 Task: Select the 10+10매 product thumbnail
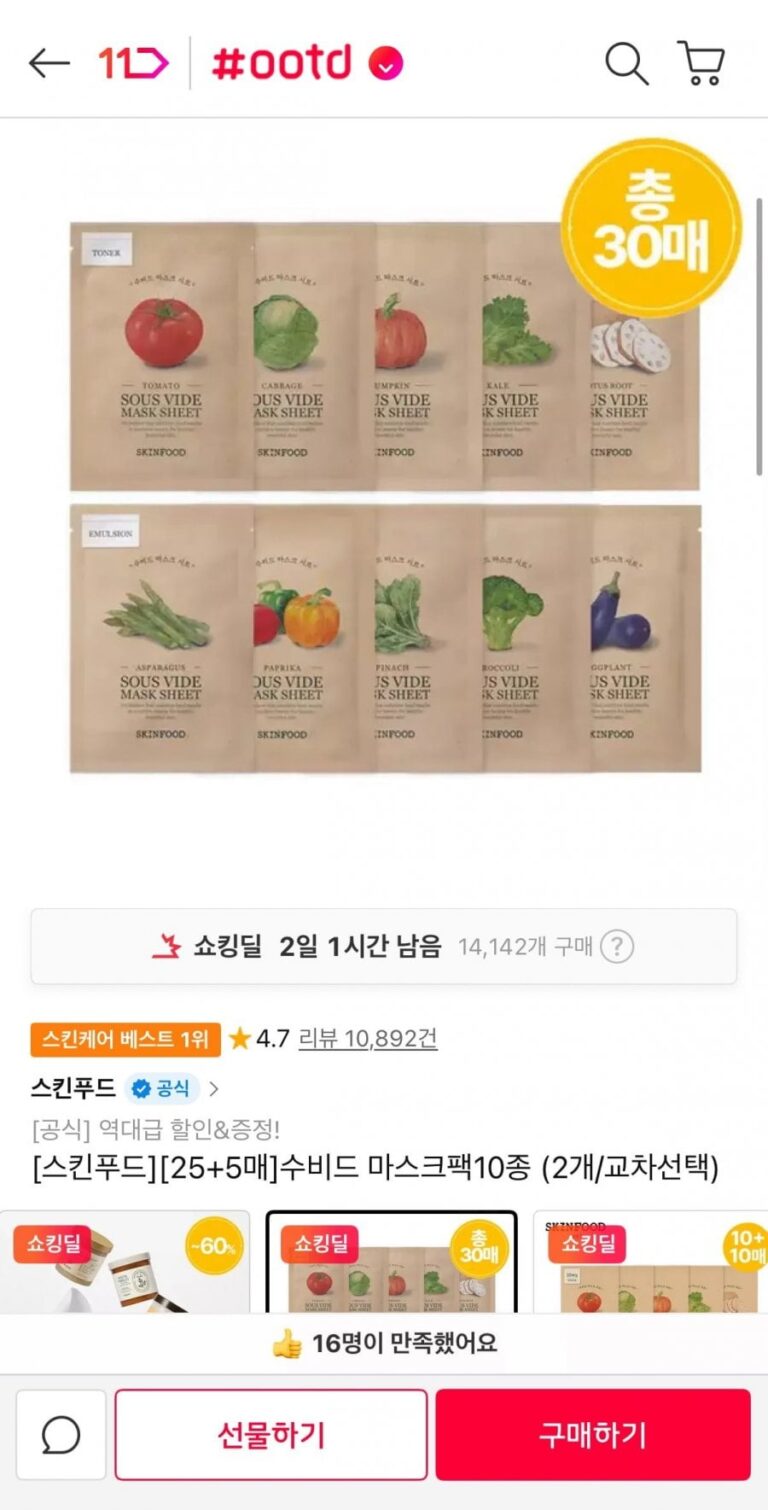click(x=650, y=1262)
